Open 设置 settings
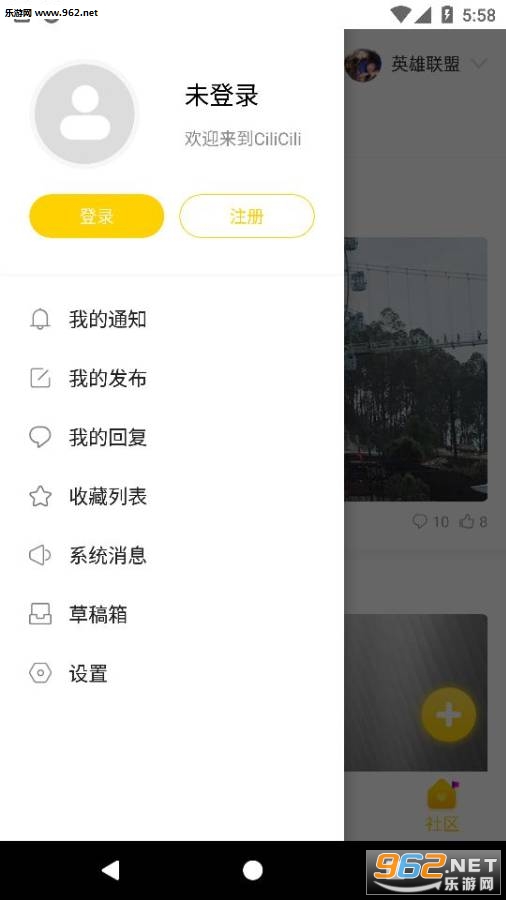This screenshot has height=900, width=506. [x=172, y=673]
